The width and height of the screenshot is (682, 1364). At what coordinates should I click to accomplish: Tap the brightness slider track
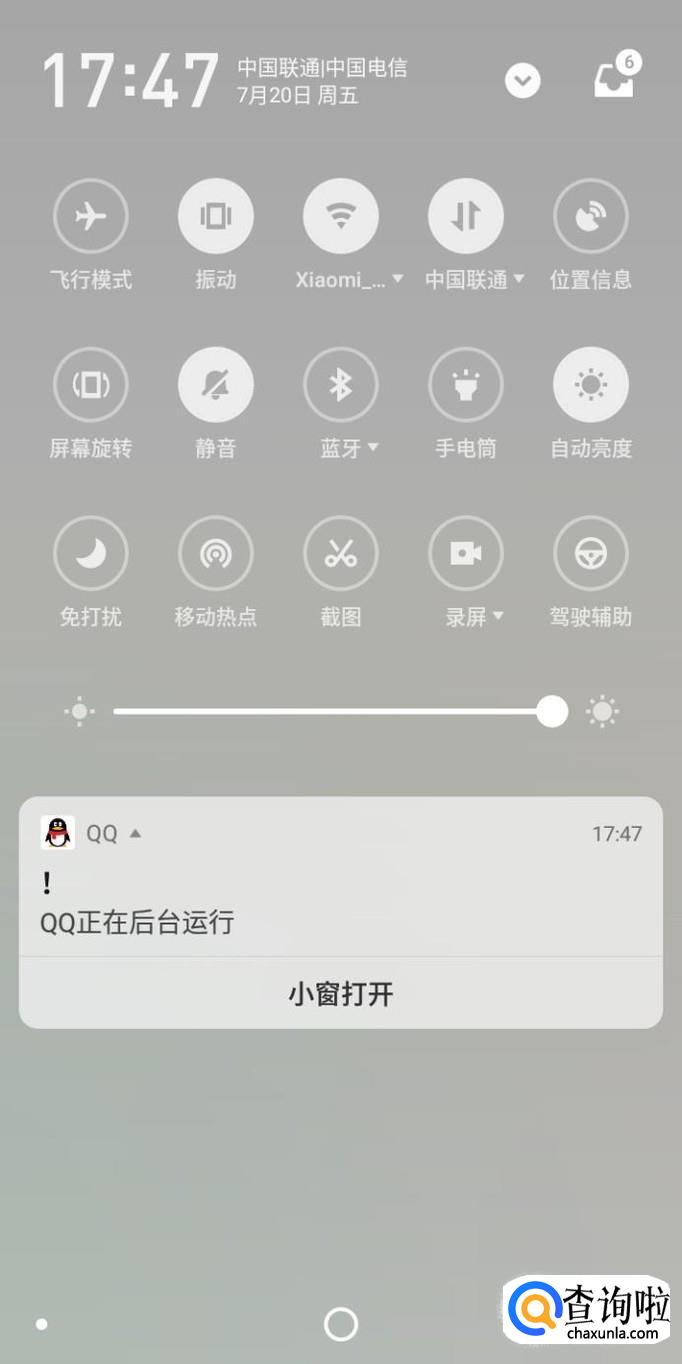330,712
